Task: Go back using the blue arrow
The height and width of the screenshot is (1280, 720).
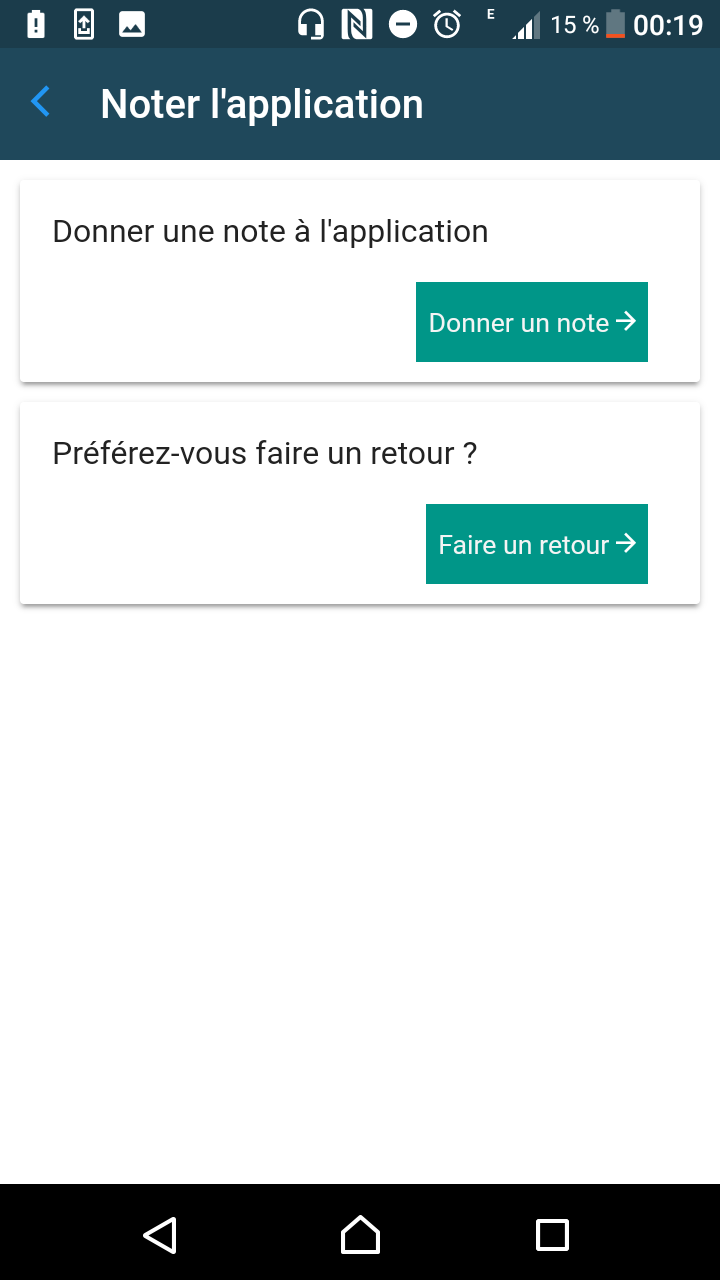Action: (x=41, y=103)
